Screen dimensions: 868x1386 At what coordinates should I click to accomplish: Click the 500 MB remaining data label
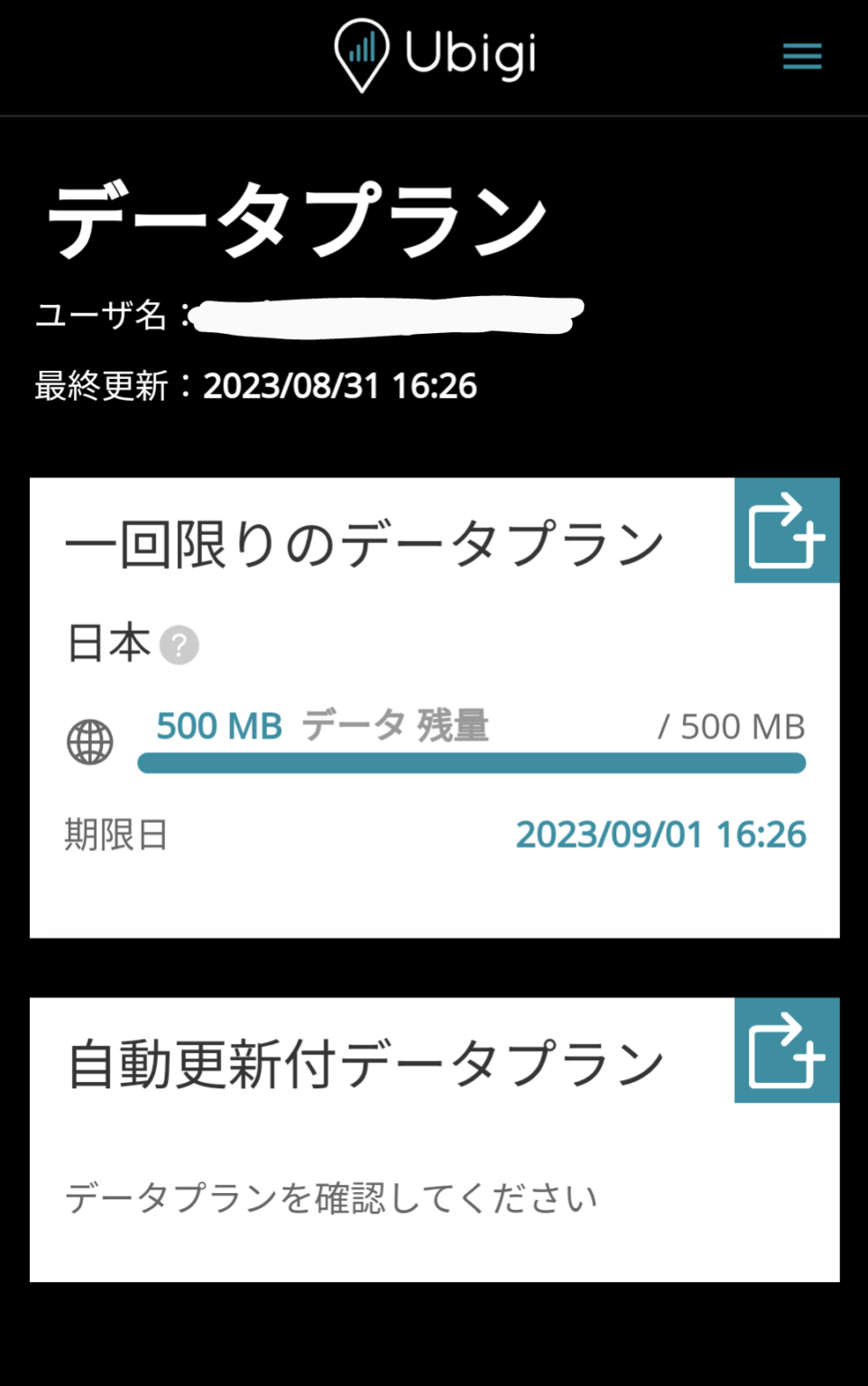217,725
